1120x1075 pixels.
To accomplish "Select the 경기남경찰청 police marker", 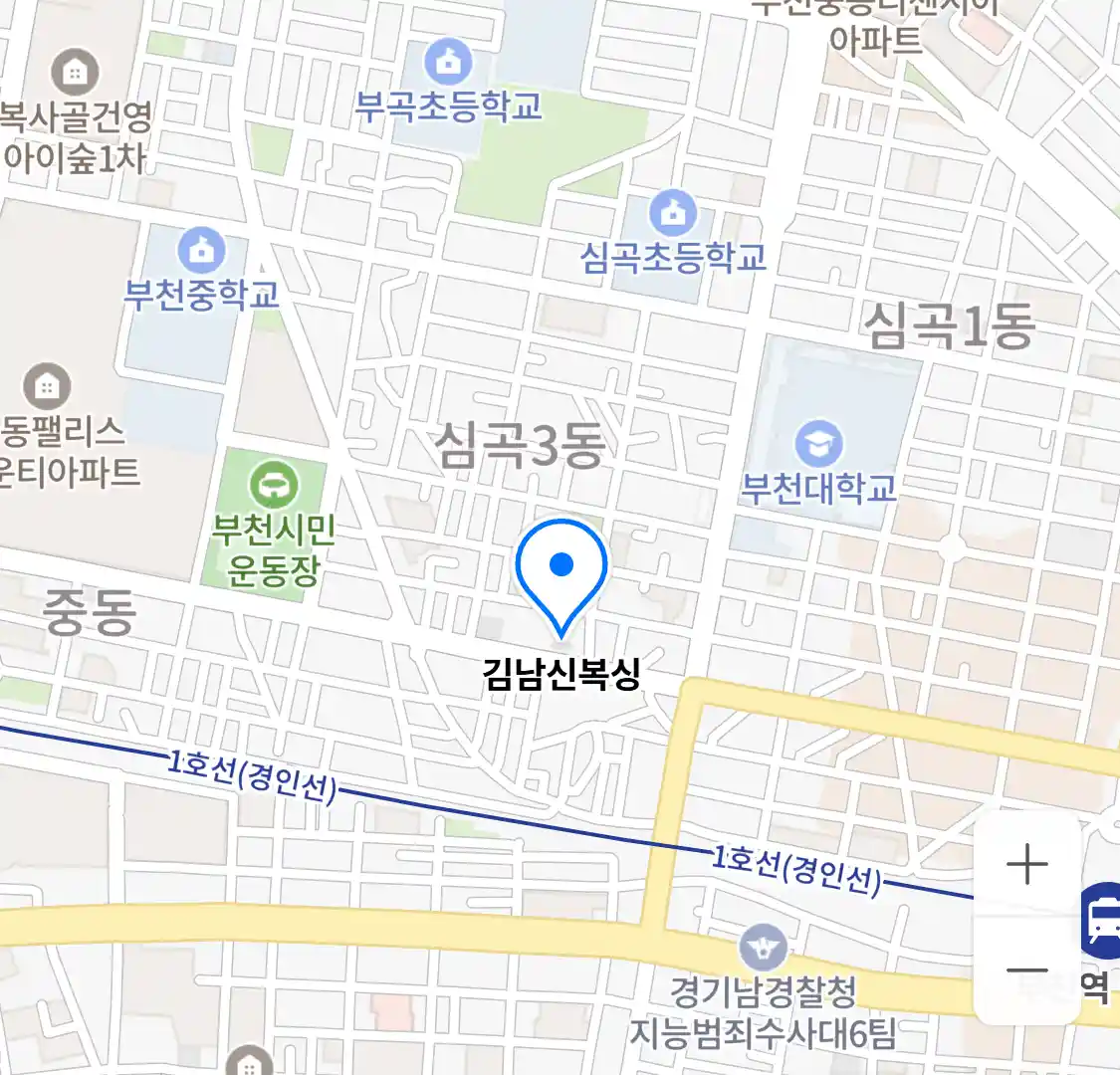I will click(764, 947).
